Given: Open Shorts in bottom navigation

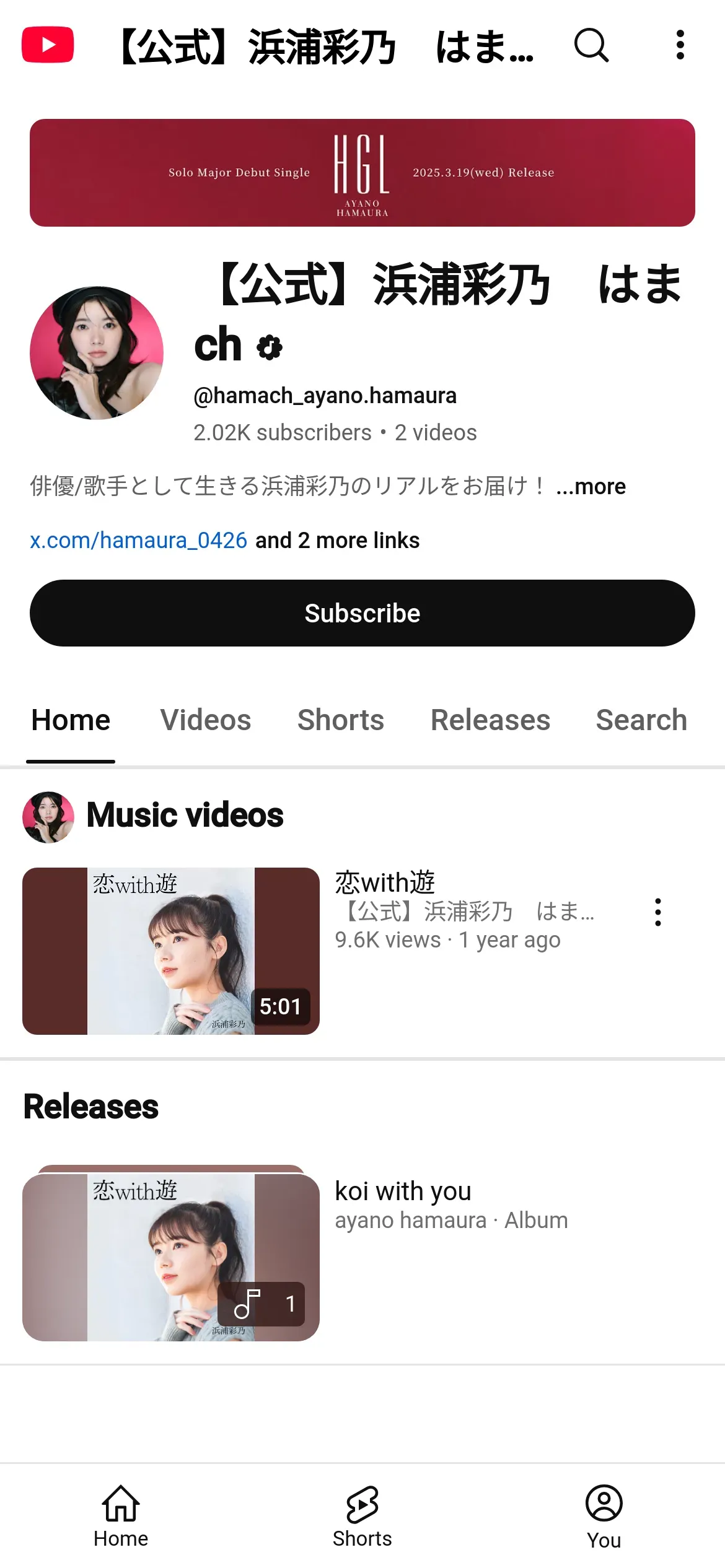Looking at the screenshot, I should pos(362,1516).
